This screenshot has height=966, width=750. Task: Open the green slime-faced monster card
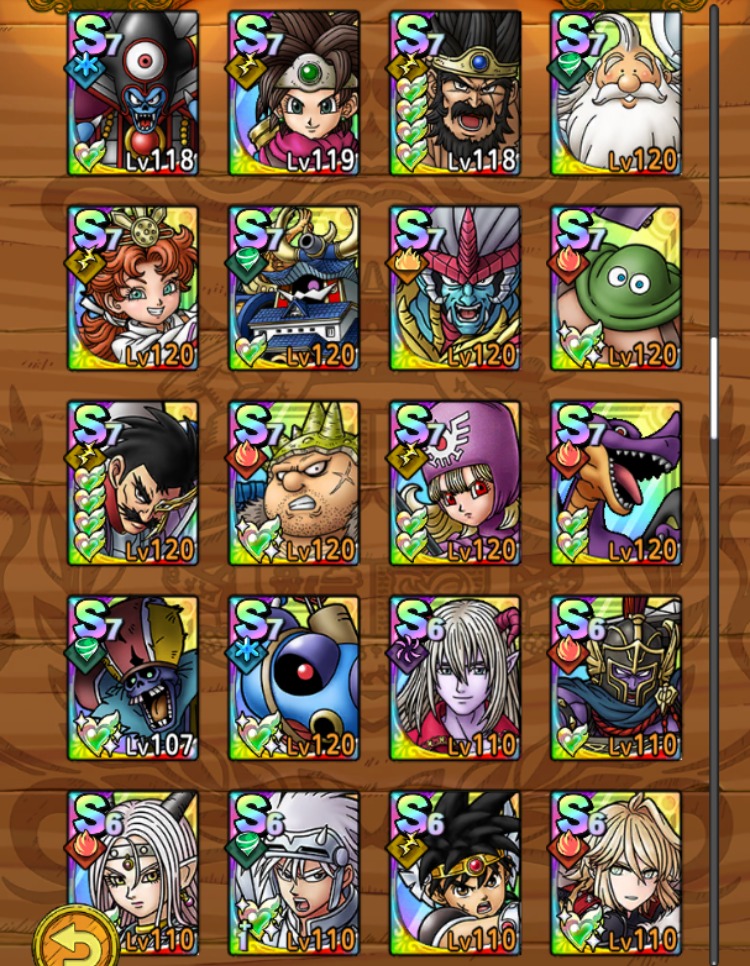[x=616, y=288]
